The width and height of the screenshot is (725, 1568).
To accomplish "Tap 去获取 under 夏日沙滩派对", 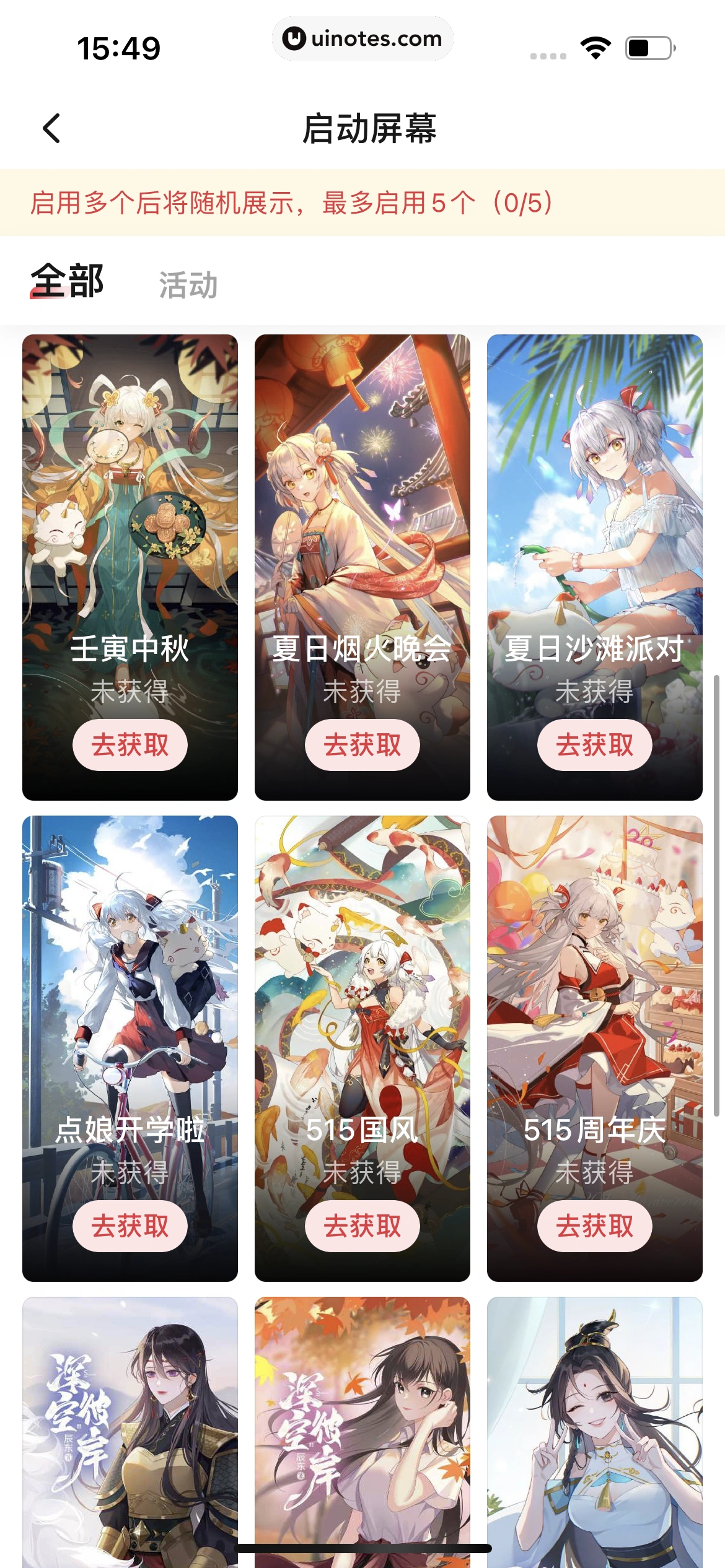I will tap(594, 744).
